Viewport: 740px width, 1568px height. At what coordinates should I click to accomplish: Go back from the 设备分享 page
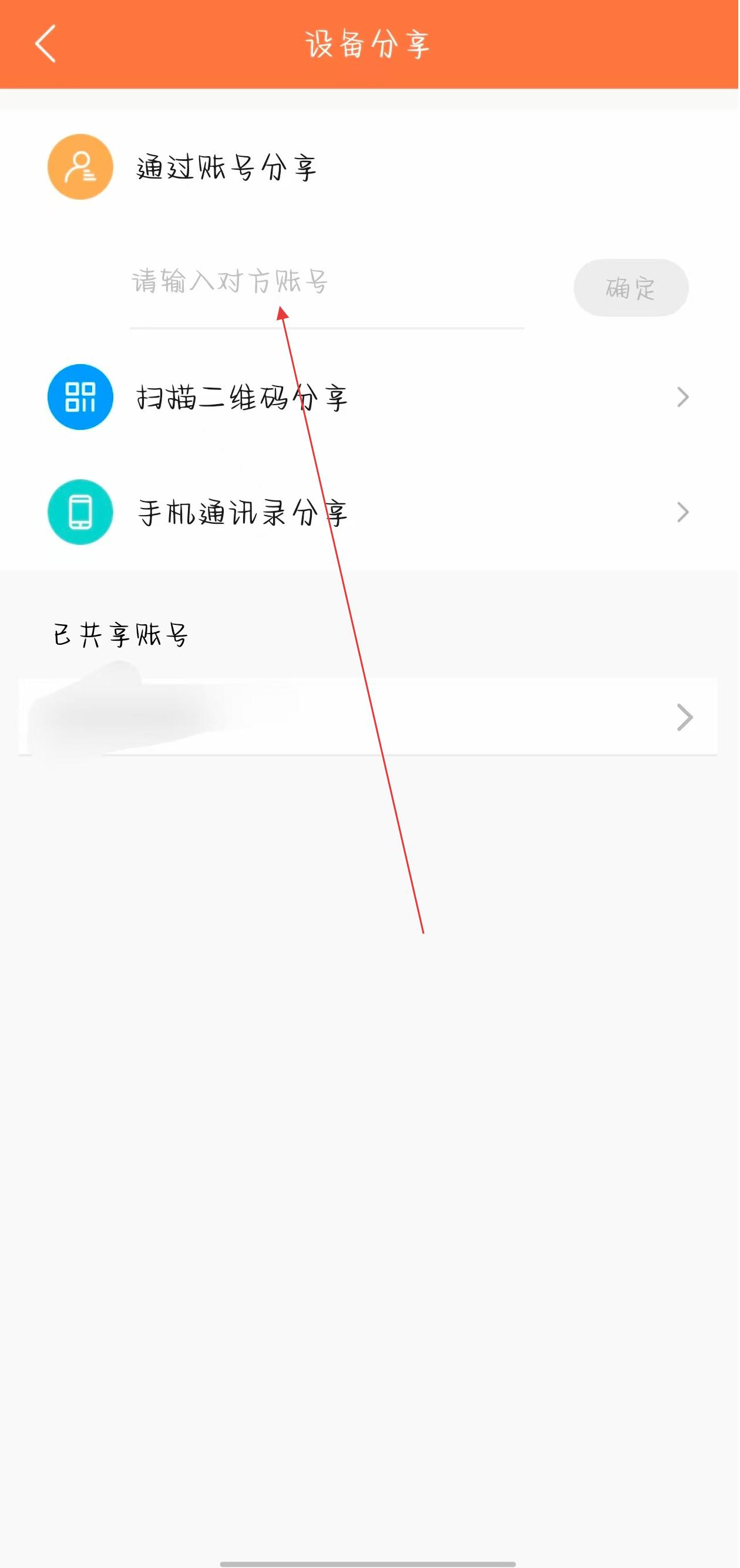click(46, 44)
